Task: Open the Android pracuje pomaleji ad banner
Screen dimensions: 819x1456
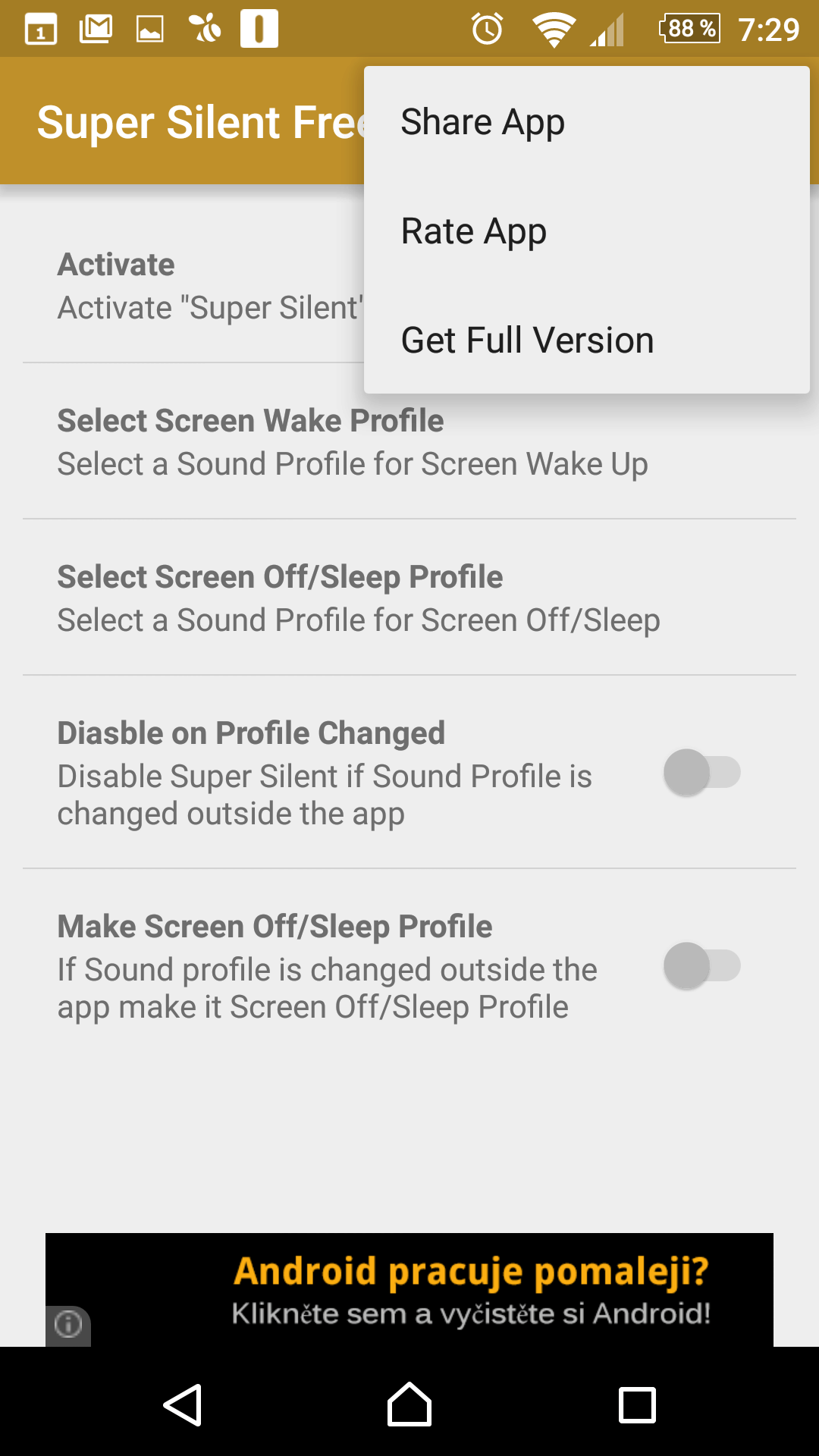Action: pos(409,1290)
